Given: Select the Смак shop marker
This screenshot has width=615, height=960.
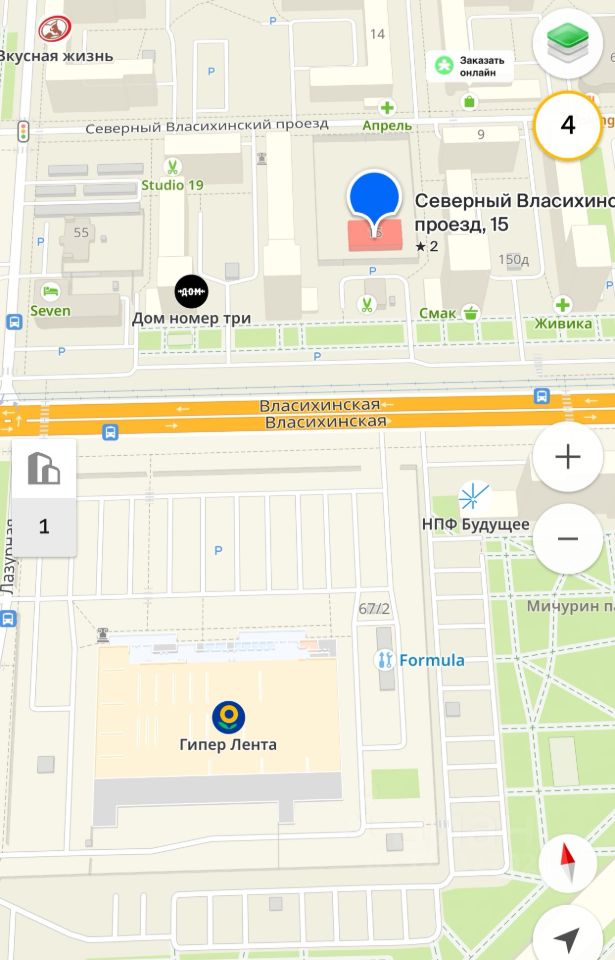Looking at the screenshot, I should click(x=467, y=312).
